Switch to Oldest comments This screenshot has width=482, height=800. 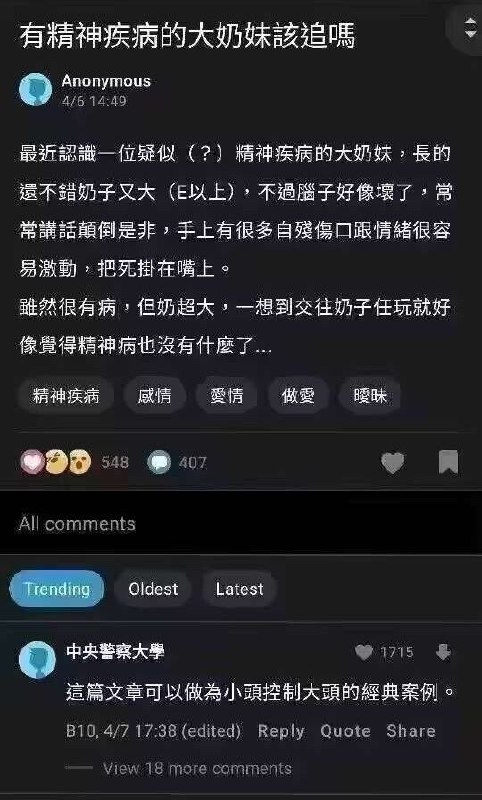pyautogui.click(x=153, y=589)
